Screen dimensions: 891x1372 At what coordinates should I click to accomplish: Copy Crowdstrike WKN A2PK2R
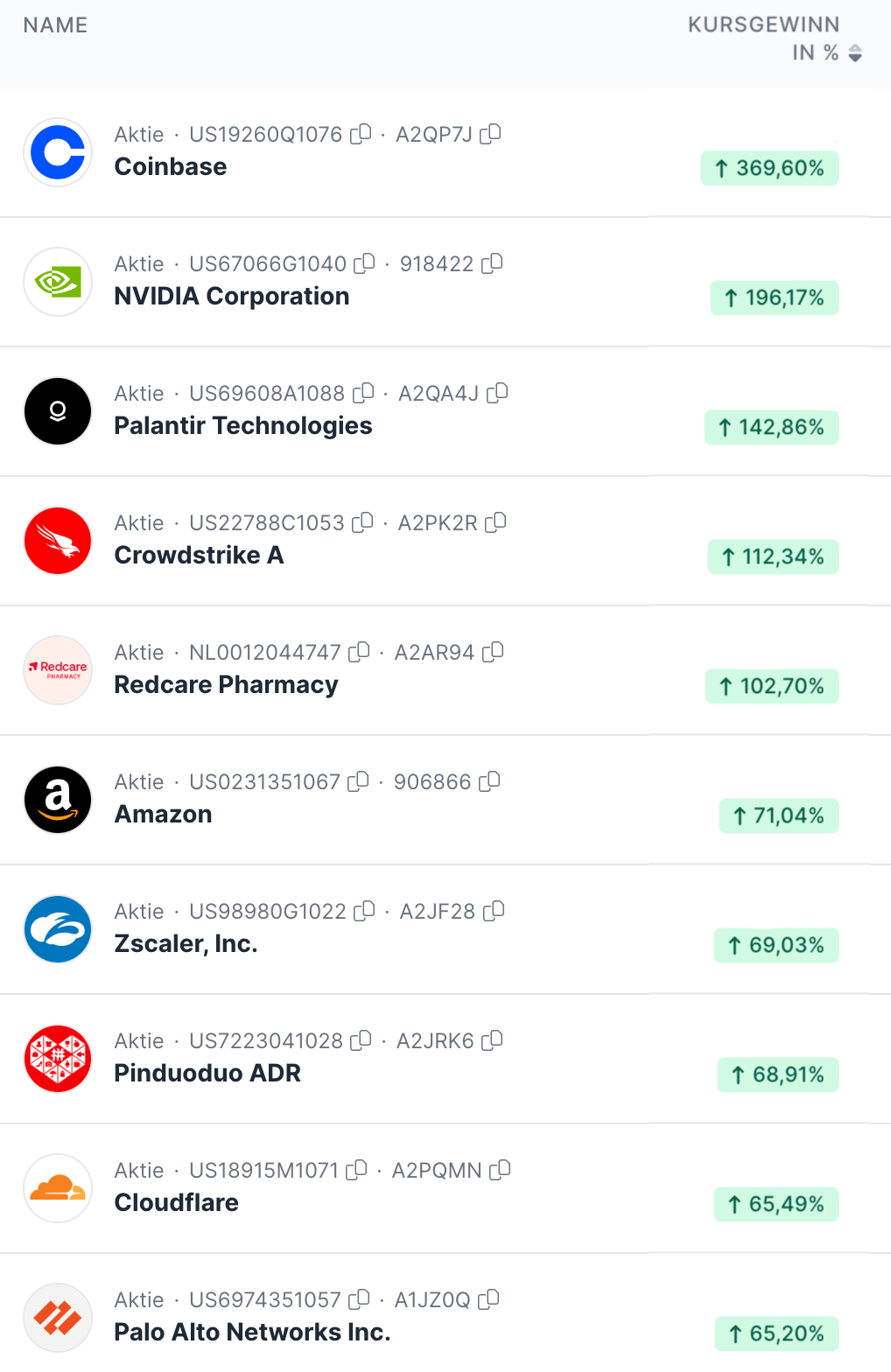click(x=496, y=522)
